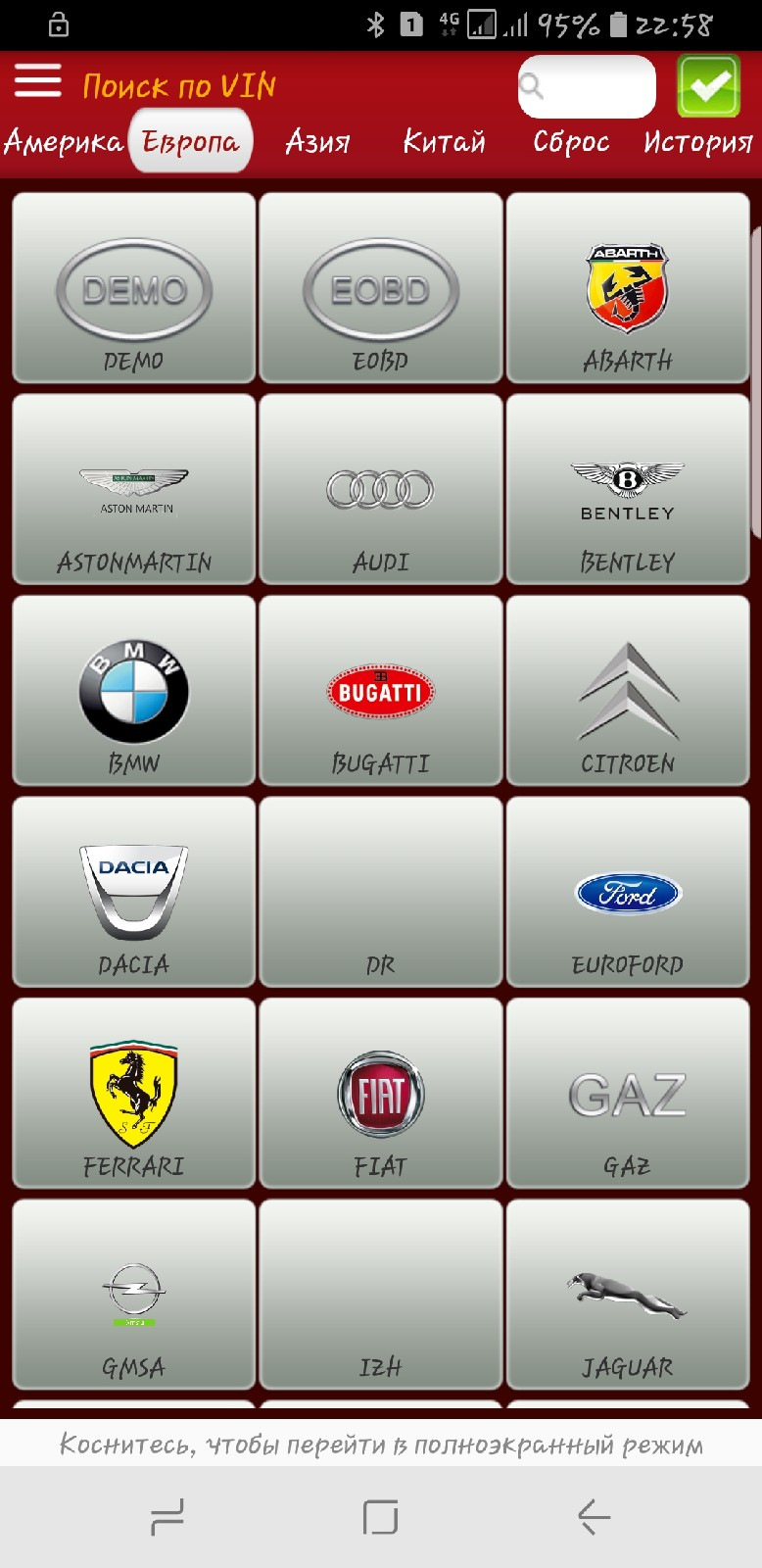Open the DEMO tile
The image size is (762, 1568).
point(134,287)
